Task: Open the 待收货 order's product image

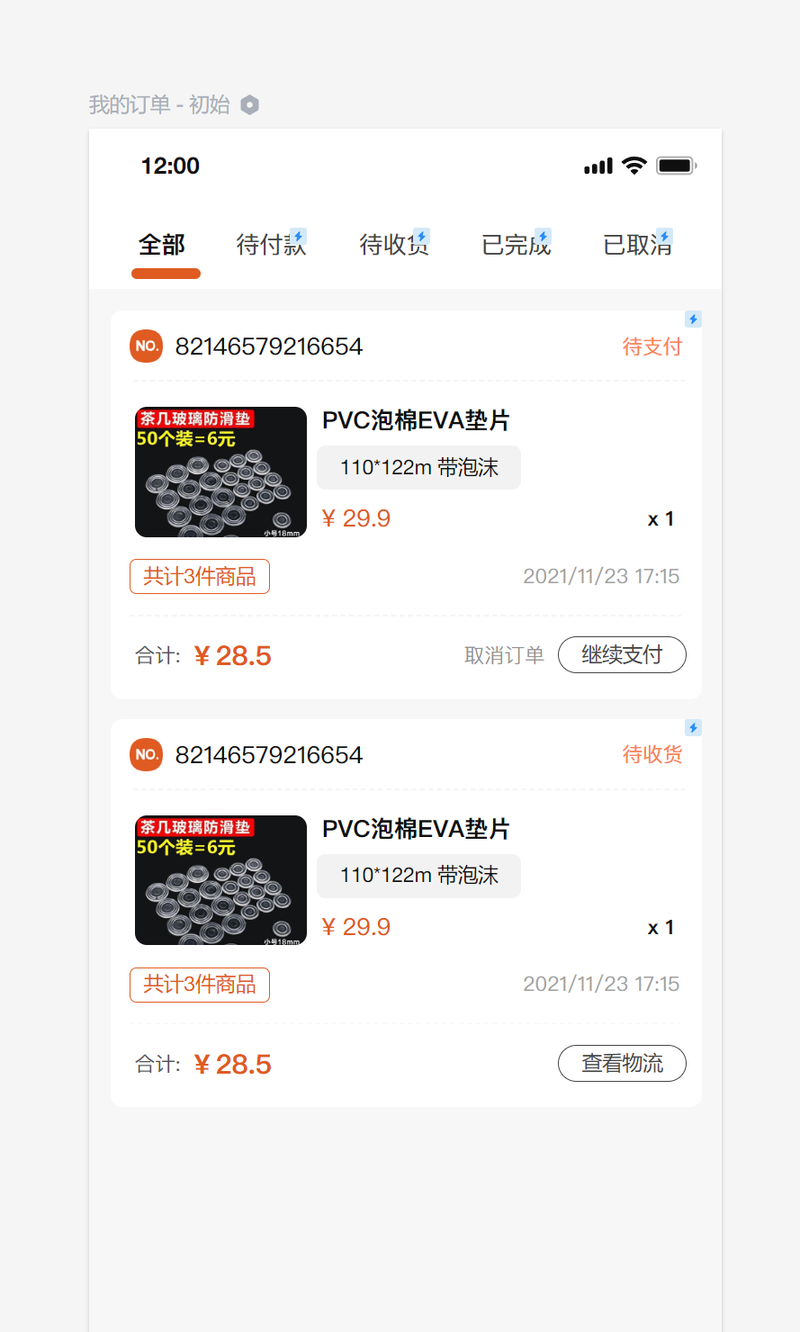Action: (x=221, y=880)
